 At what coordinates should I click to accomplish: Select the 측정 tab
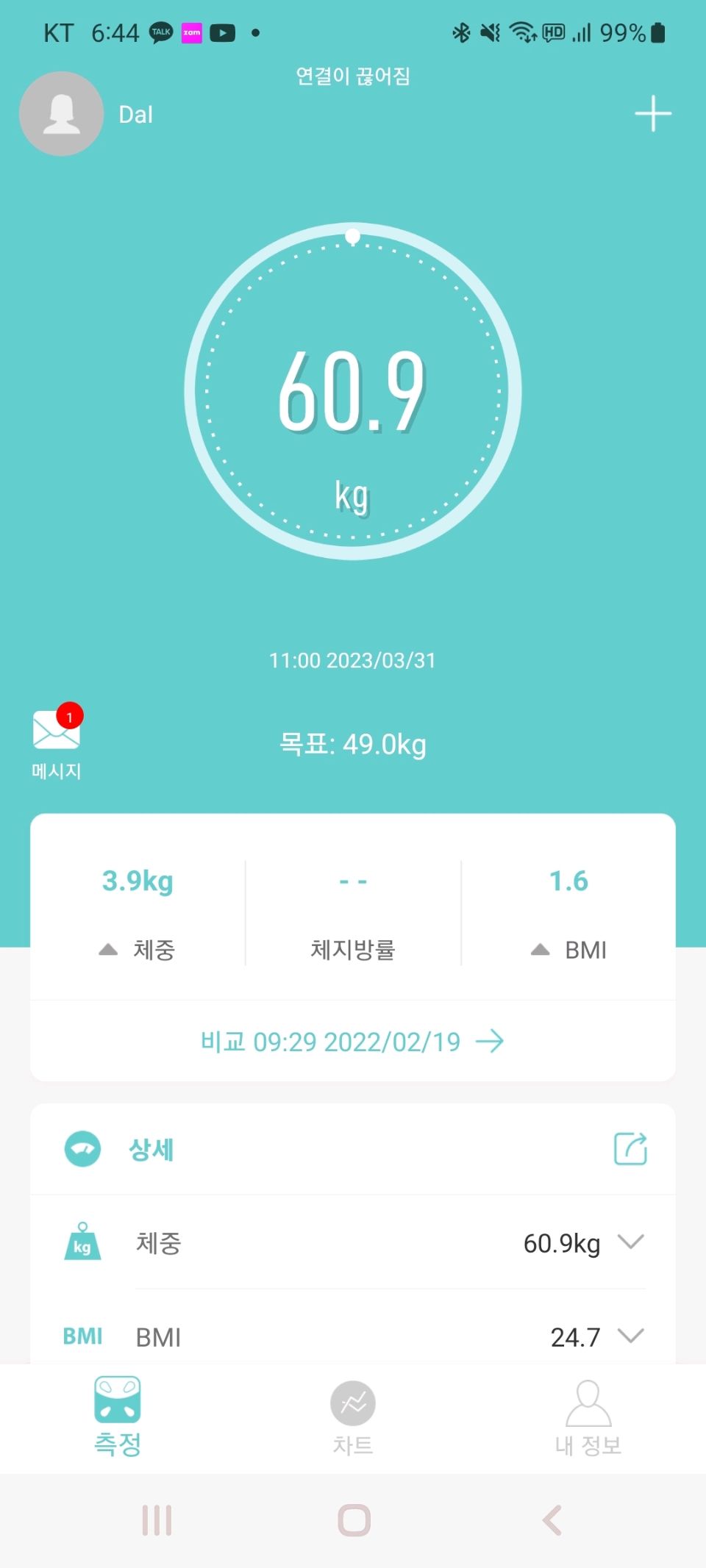point(118,1417)
